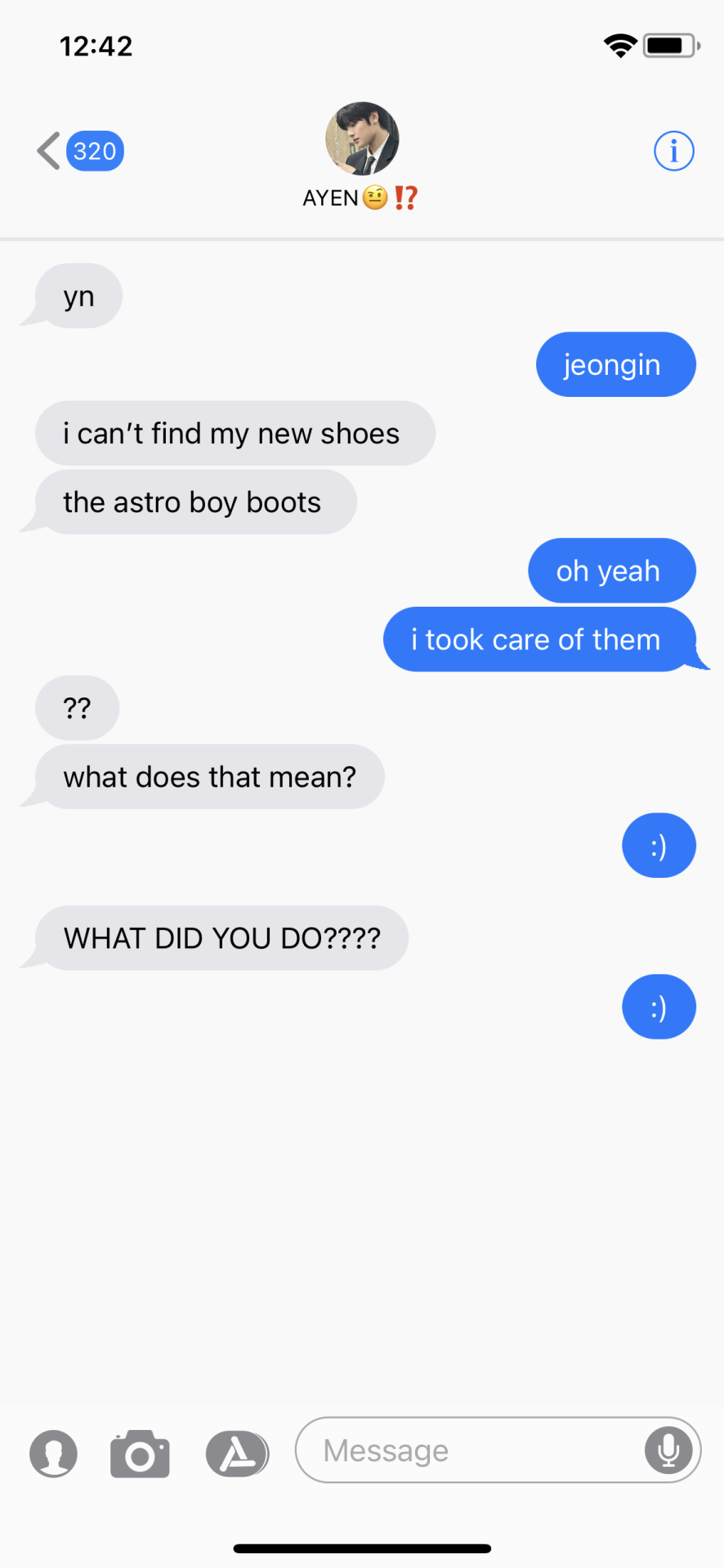Image resolution: width=724 pixels, height=1568 pixels.
Task: Start voice message with the microphone
Action: click(x=668, y=1450)
